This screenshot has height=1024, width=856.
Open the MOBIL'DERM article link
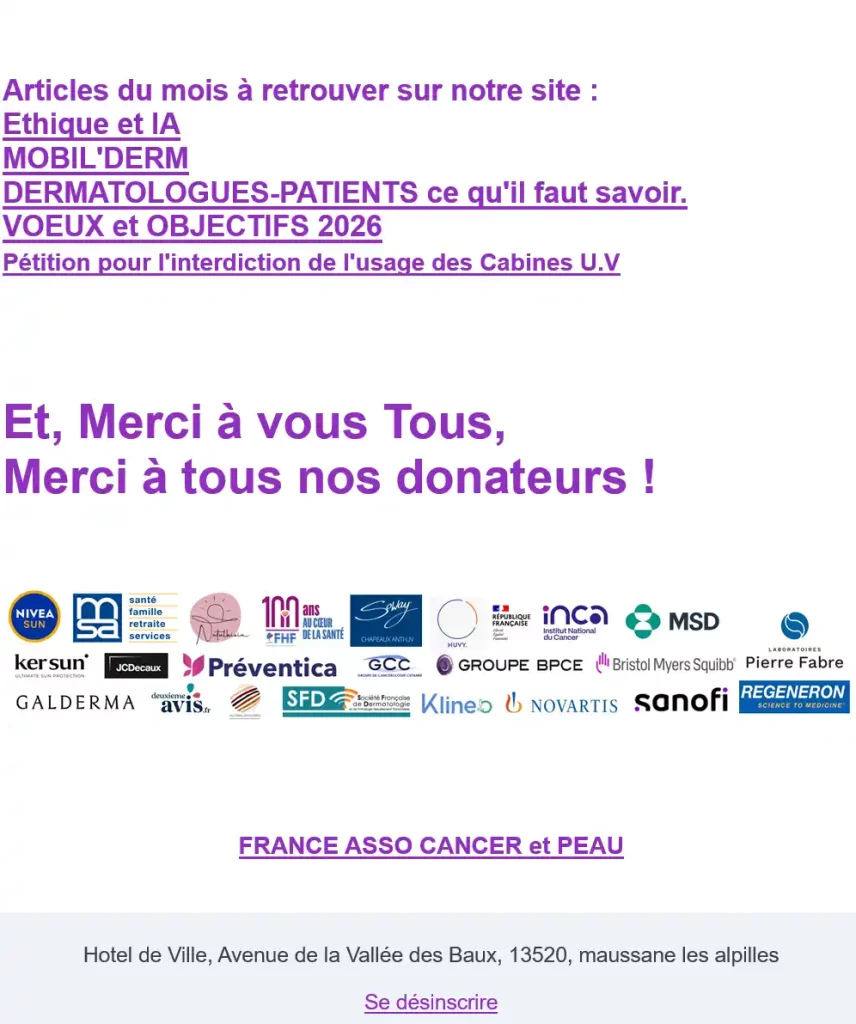click(x=95, y=159)
